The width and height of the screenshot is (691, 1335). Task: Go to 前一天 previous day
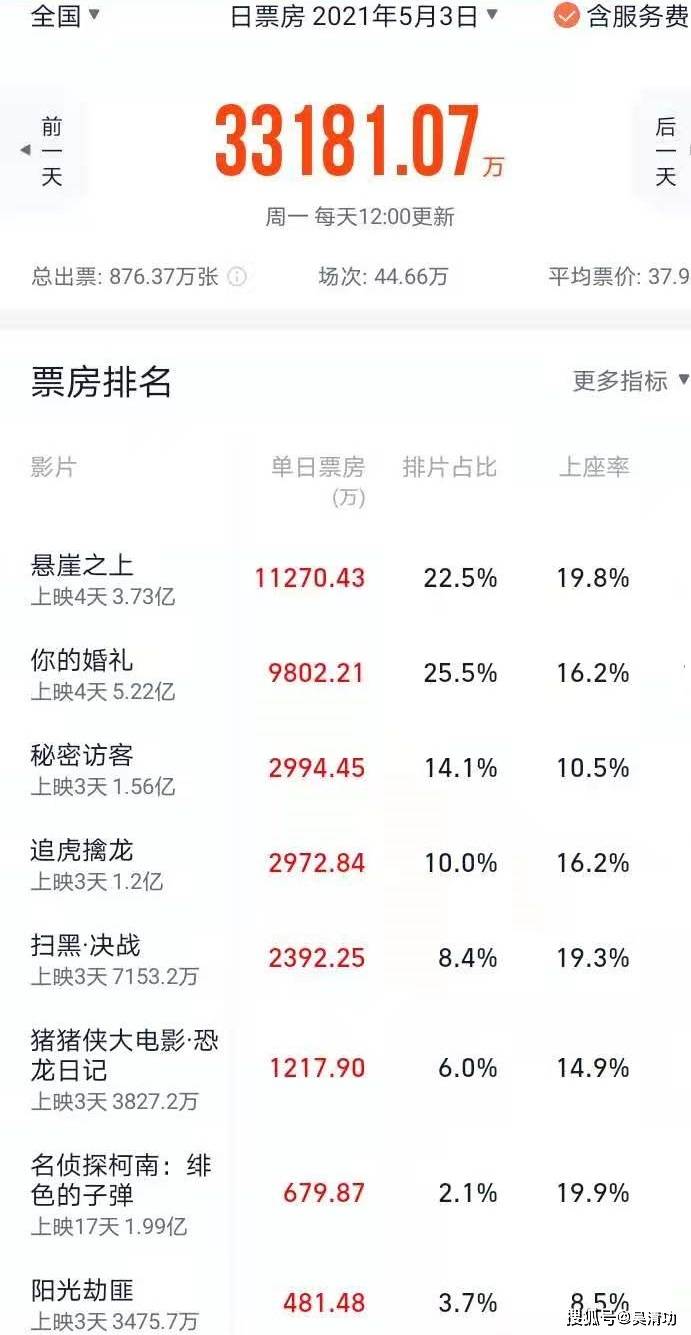coord(44,152)
